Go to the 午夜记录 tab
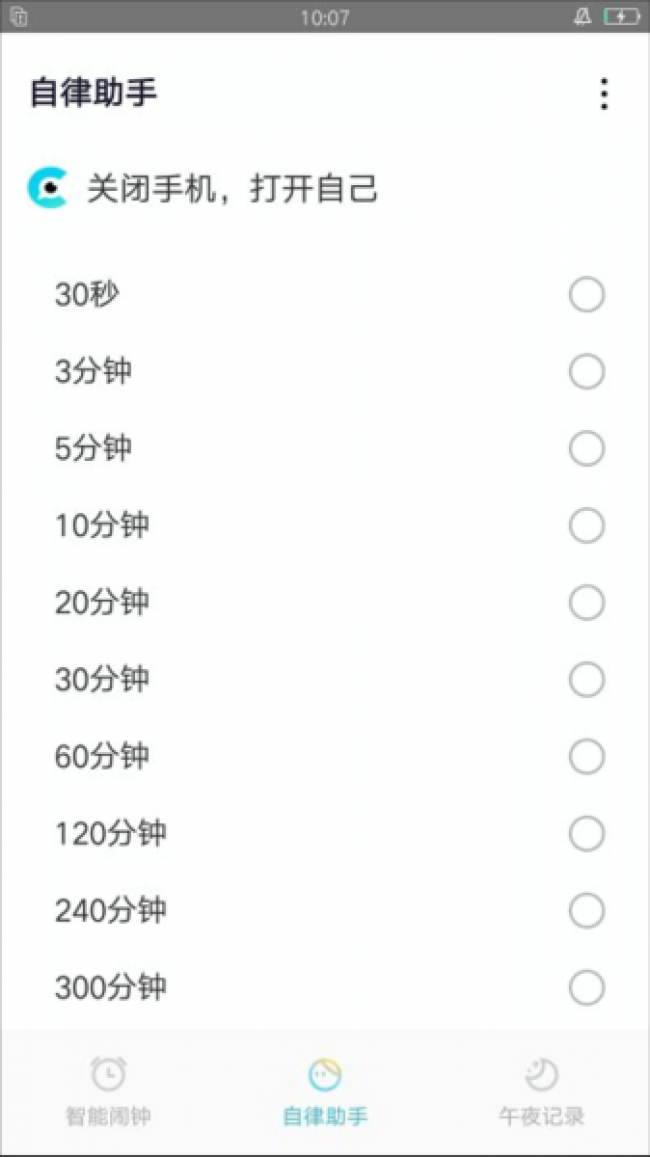Viewport: 650px width, 1157px height. tap(541, 1091)
